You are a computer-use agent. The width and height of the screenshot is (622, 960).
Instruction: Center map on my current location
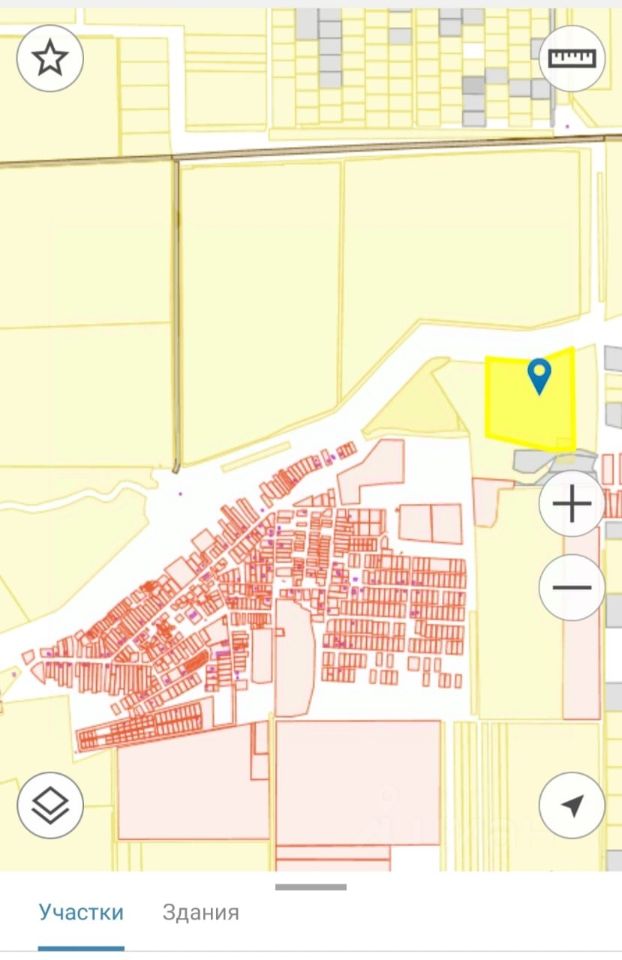tap(572, 805)
